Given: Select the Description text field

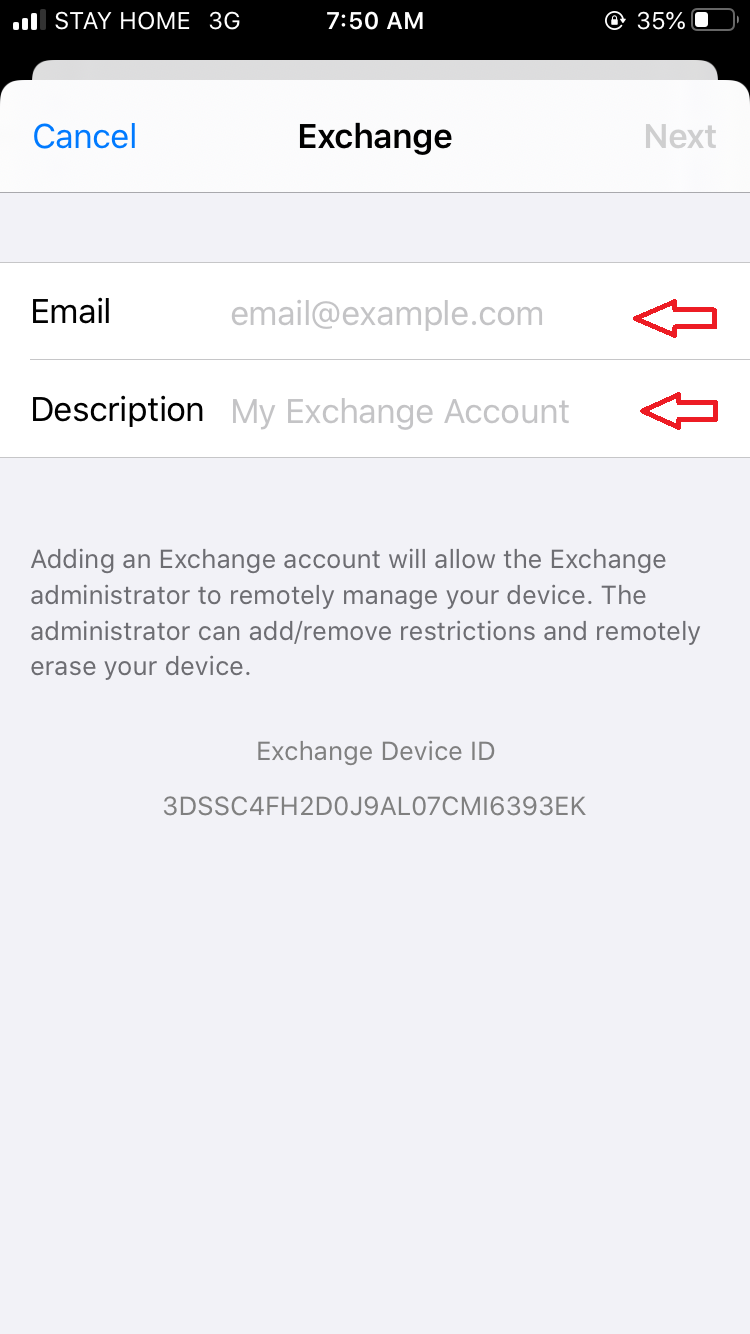Looking at the screenshot, I should coord(400,411).
